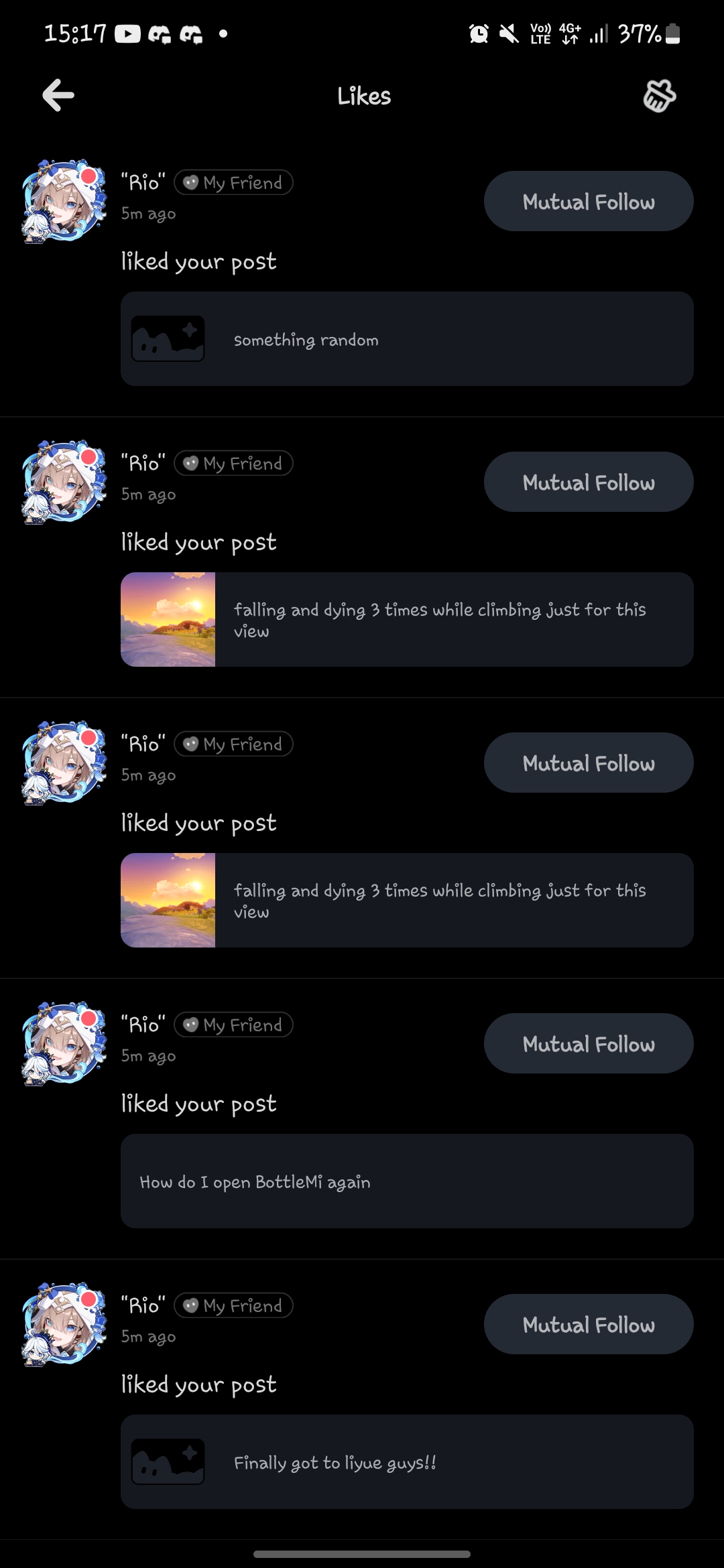724x1568 pixels.
Task: Open the 'How do I open BottleMi again' post
Action: click(x=407, y=1181)
